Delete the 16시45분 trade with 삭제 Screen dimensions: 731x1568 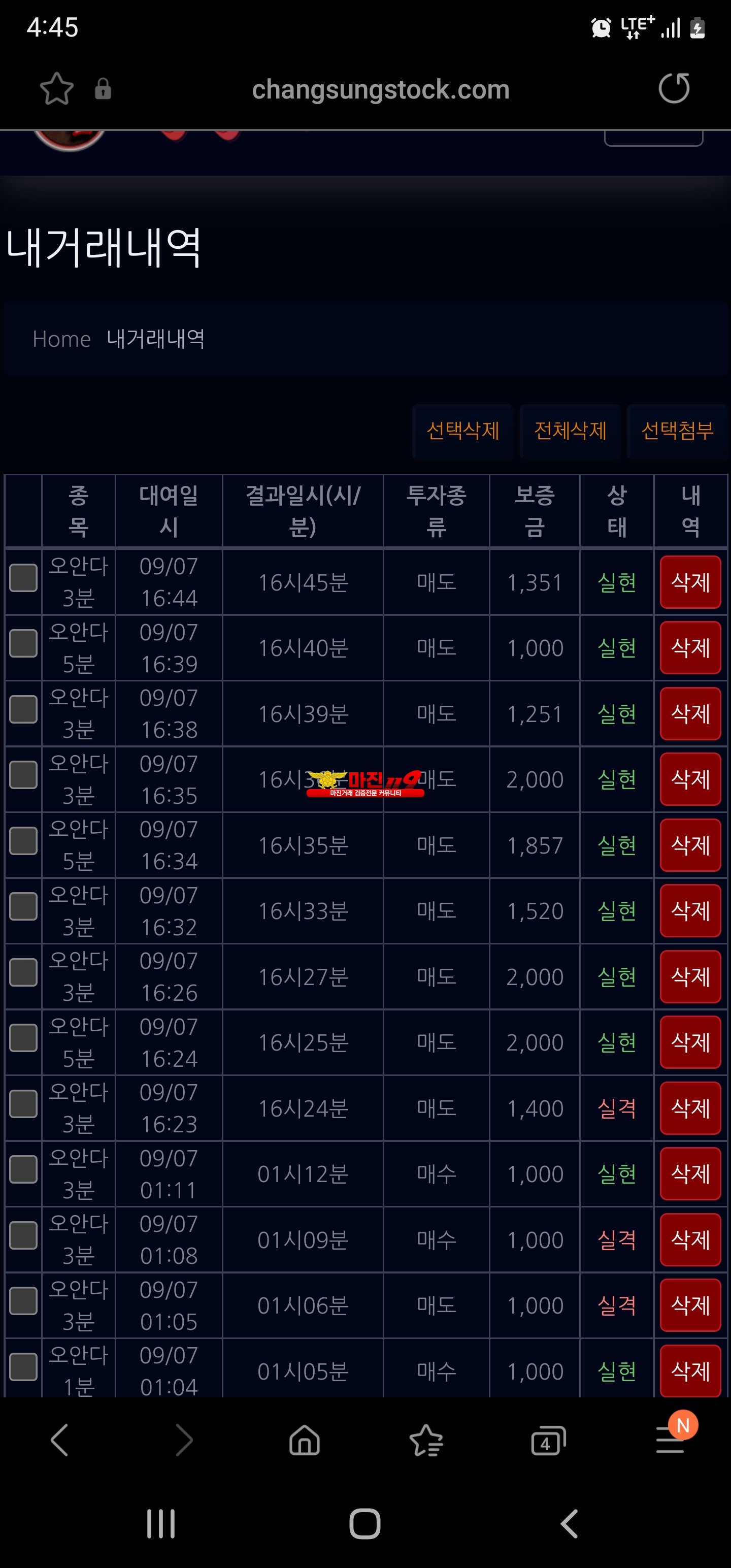[x=690, y=582]
